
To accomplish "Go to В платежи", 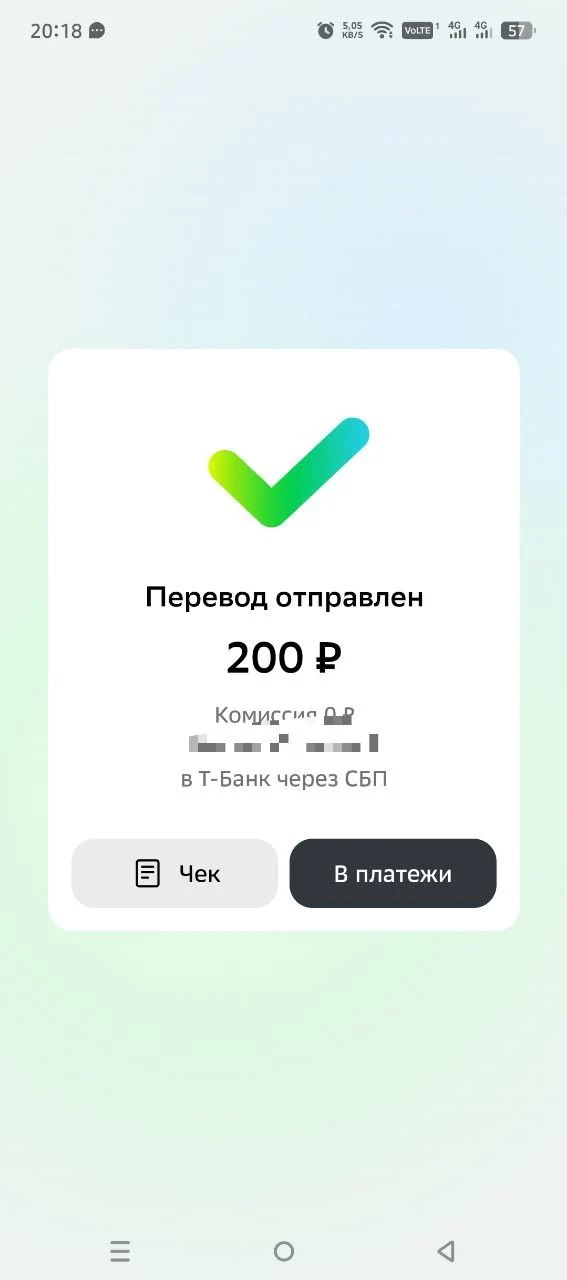I will [x=393, y=873].
